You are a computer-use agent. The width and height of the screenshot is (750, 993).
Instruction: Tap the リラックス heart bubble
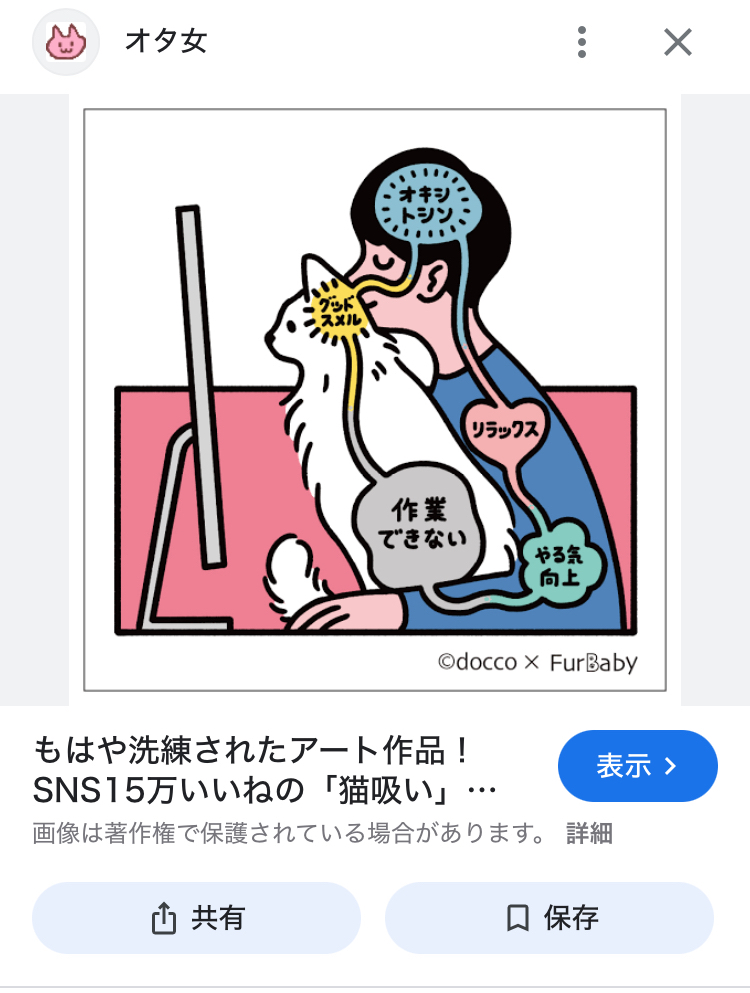tap(504, 428)
